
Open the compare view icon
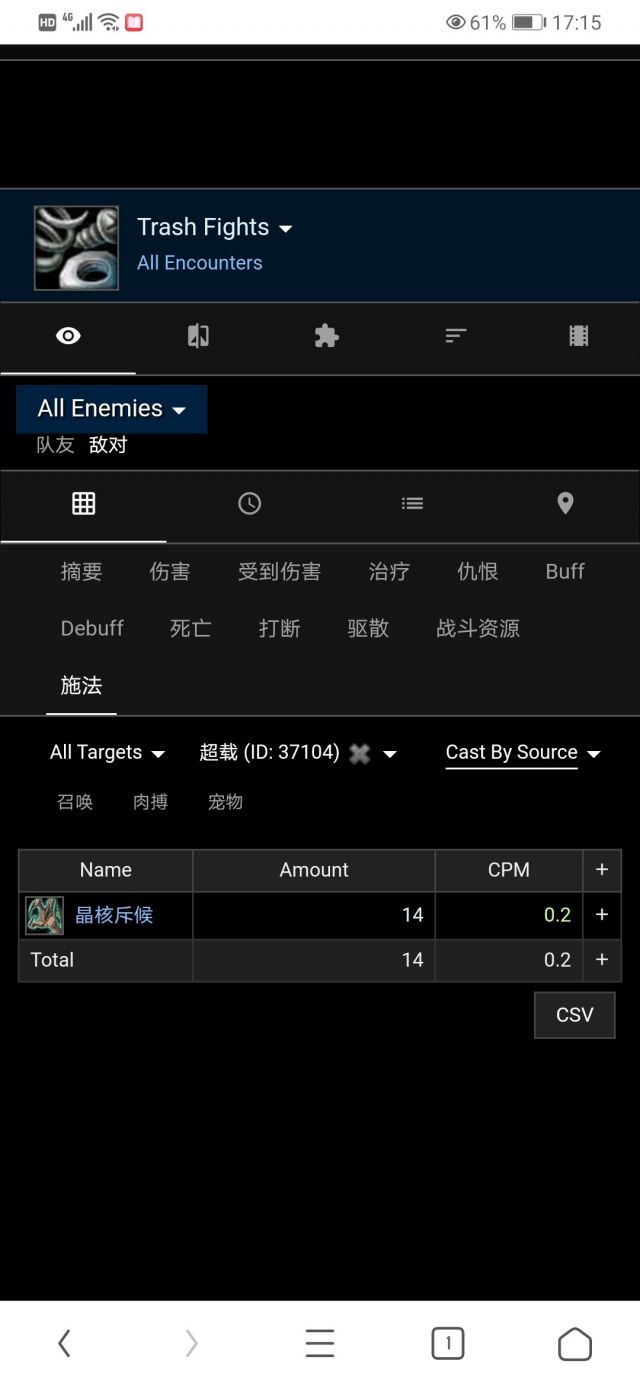click(x=198, y=336)
